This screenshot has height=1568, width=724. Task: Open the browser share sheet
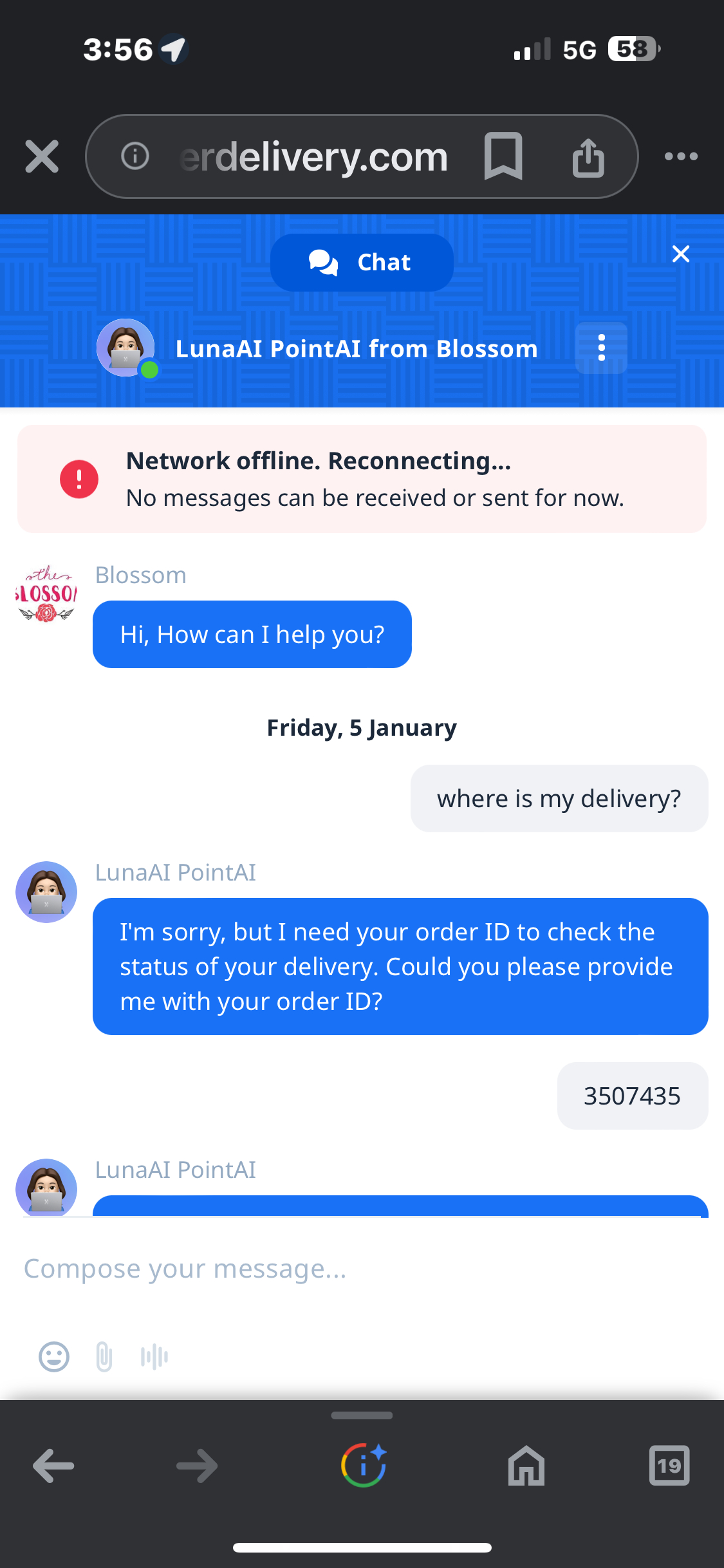[x=587, y=155]
